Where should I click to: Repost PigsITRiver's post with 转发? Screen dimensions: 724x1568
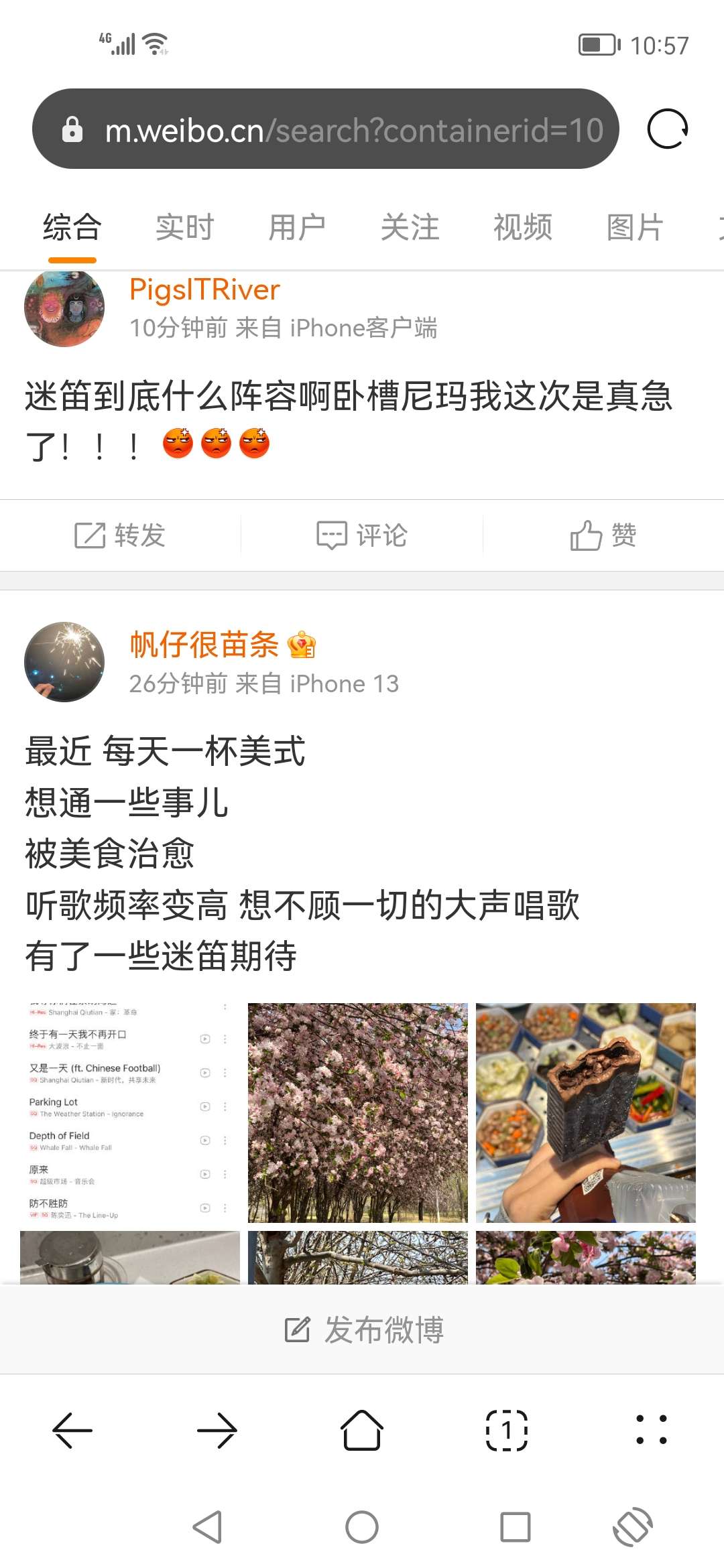pos(120,535)
